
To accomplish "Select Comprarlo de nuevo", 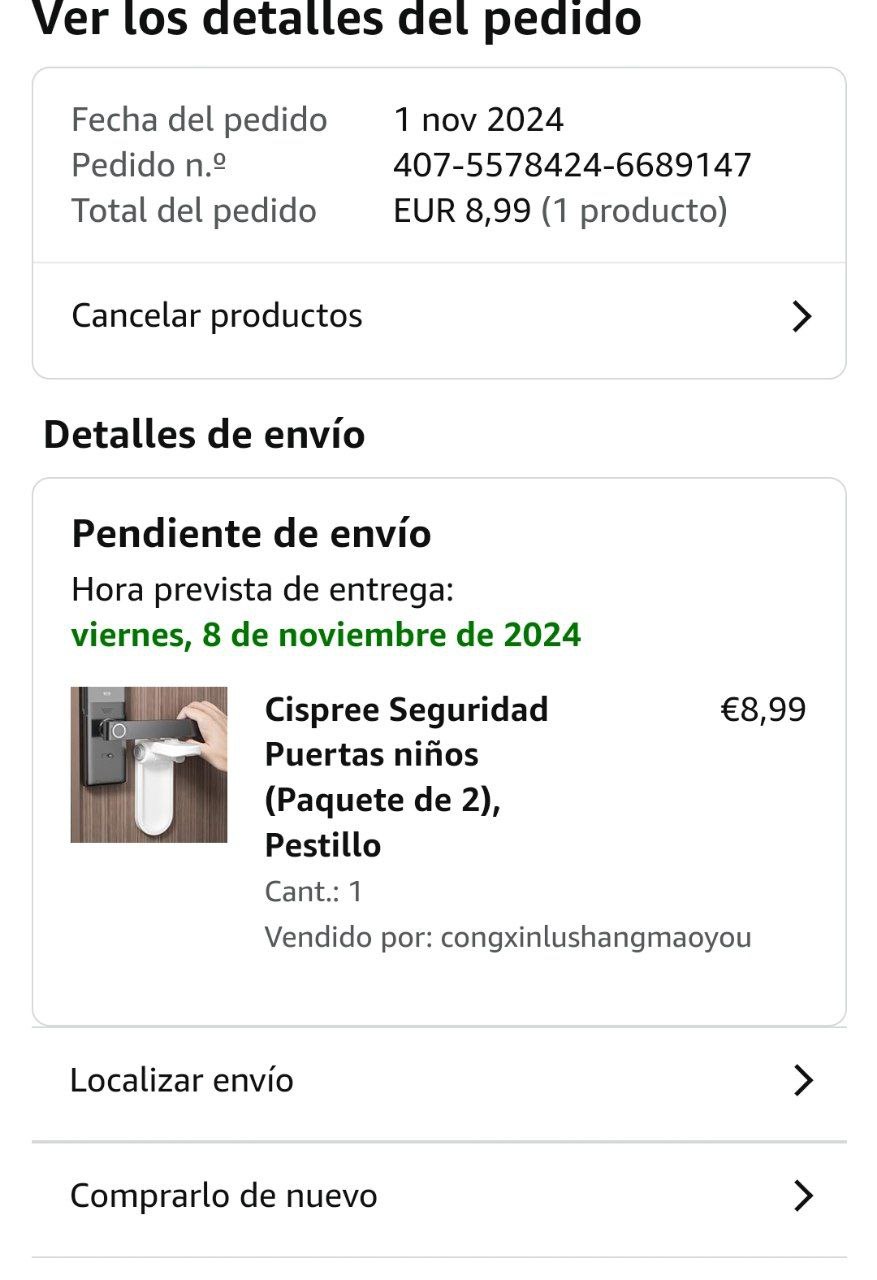I will click(x=438, y=1196).
